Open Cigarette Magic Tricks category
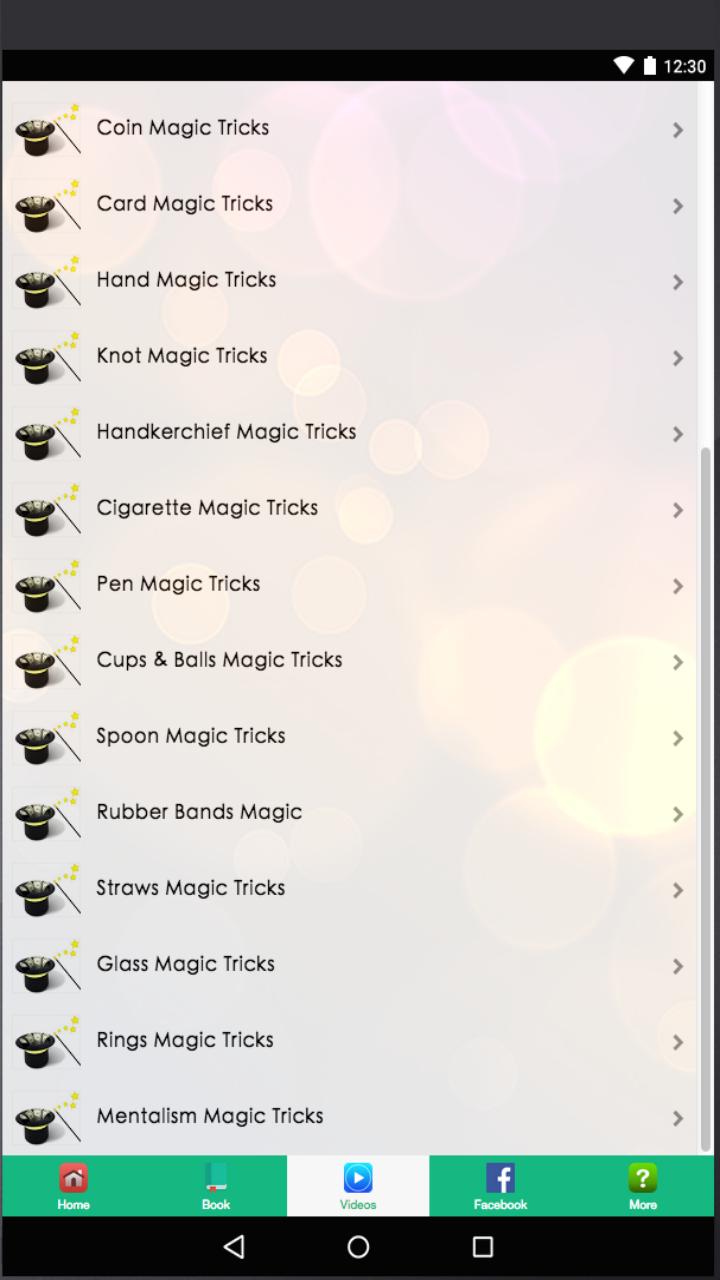Screen dimensions: 720x1280 [x=300, y=508]
